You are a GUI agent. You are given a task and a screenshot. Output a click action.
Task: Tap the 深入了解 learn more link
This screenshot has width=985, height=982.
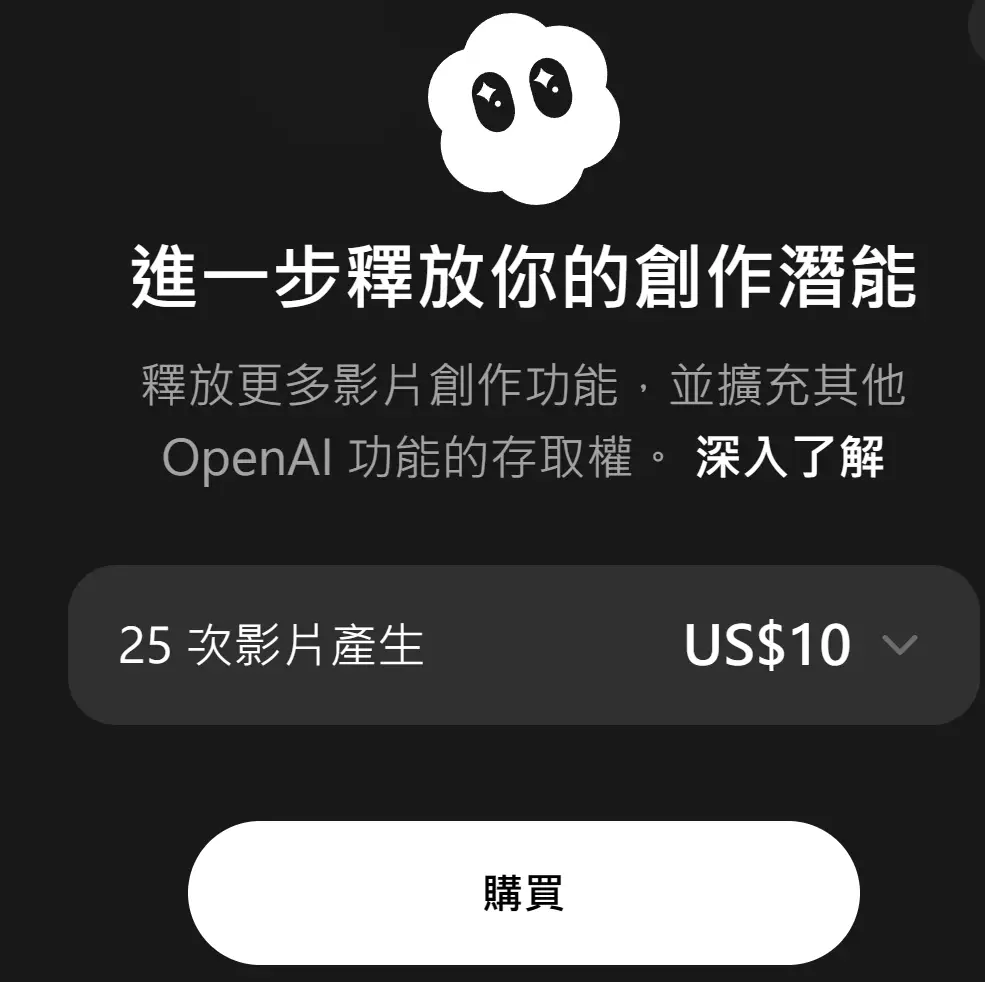coord(789,458)
